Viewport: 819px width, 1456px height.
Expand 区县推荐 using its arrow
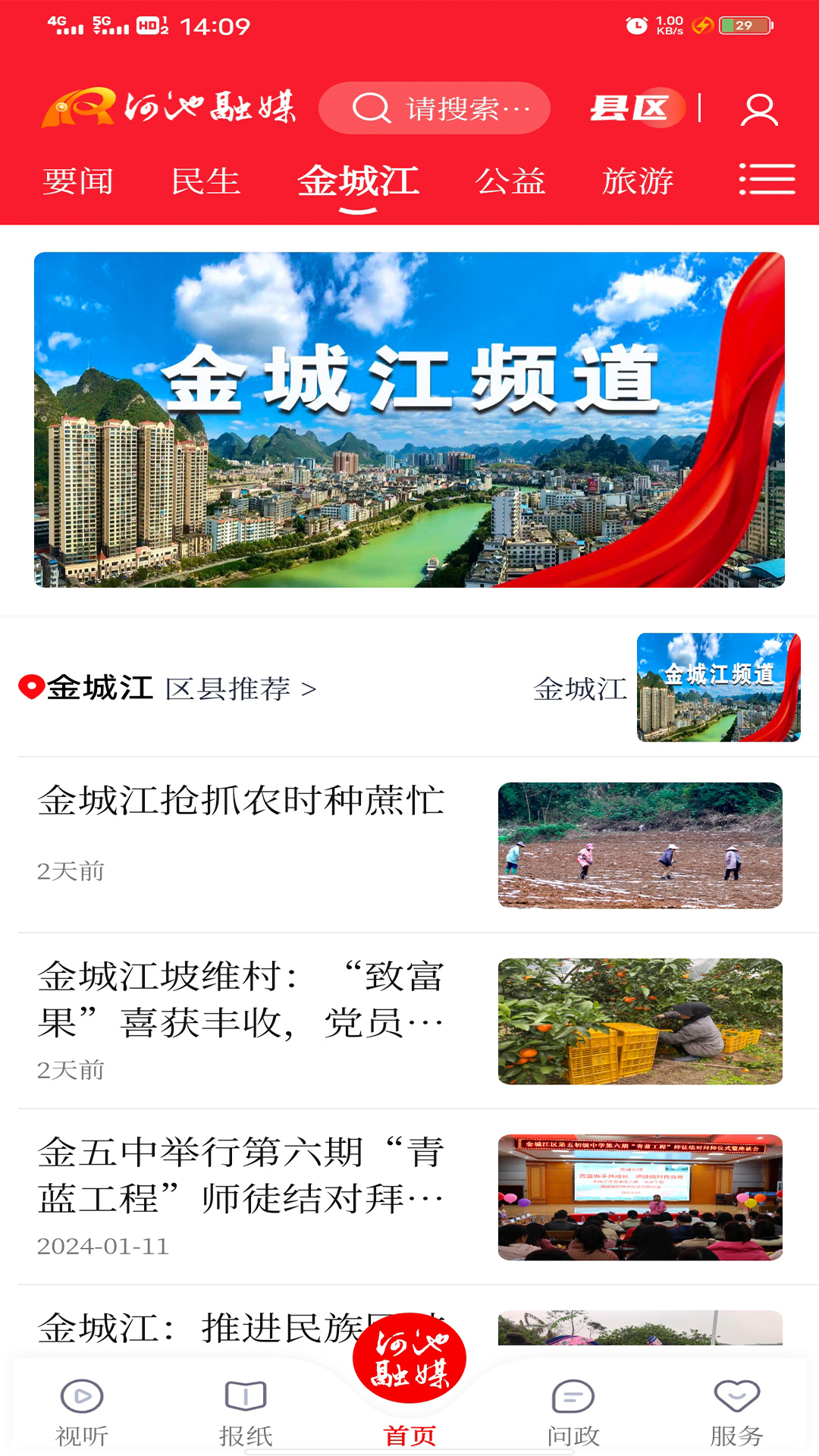point(306,689)
